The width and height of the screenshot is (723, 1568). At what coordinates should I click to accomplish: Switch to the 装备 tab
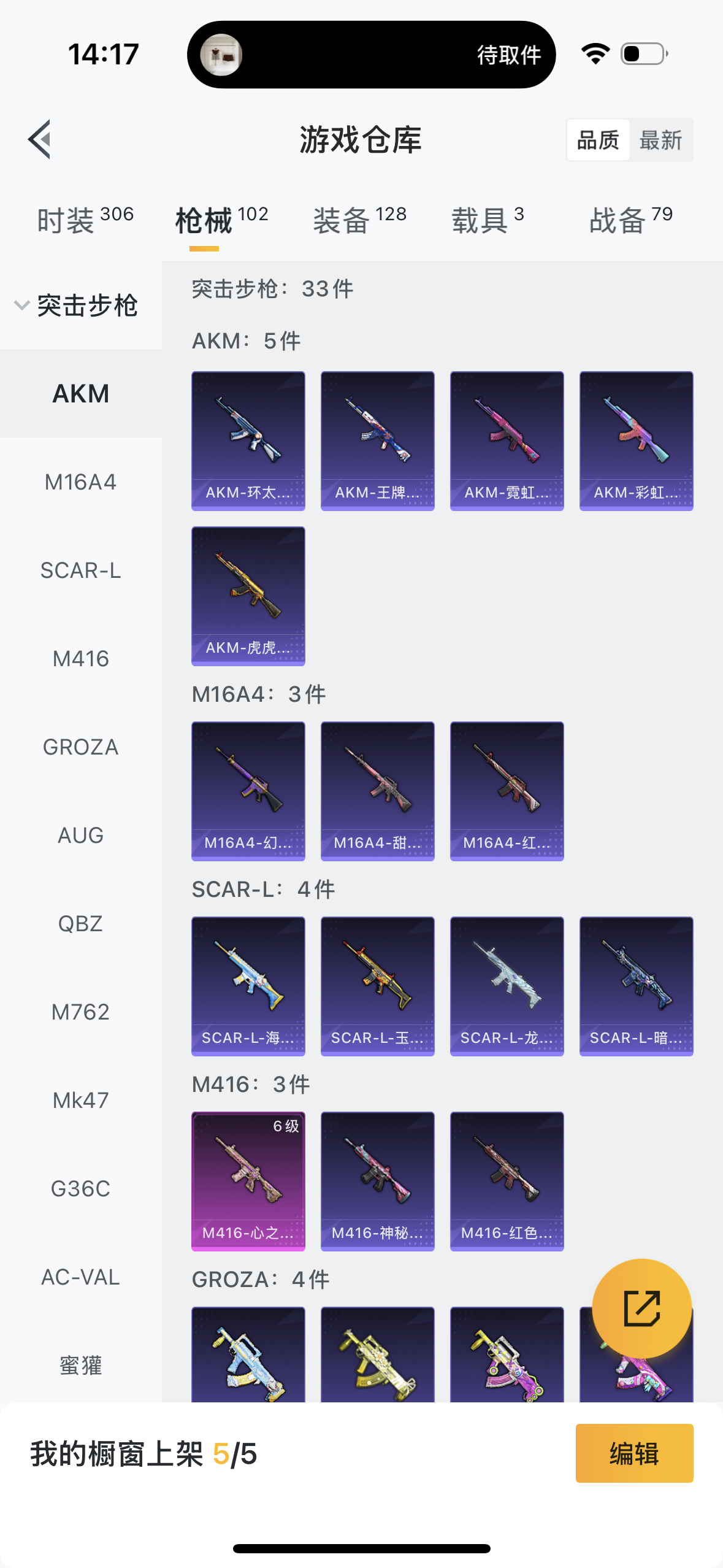point(360,220)
